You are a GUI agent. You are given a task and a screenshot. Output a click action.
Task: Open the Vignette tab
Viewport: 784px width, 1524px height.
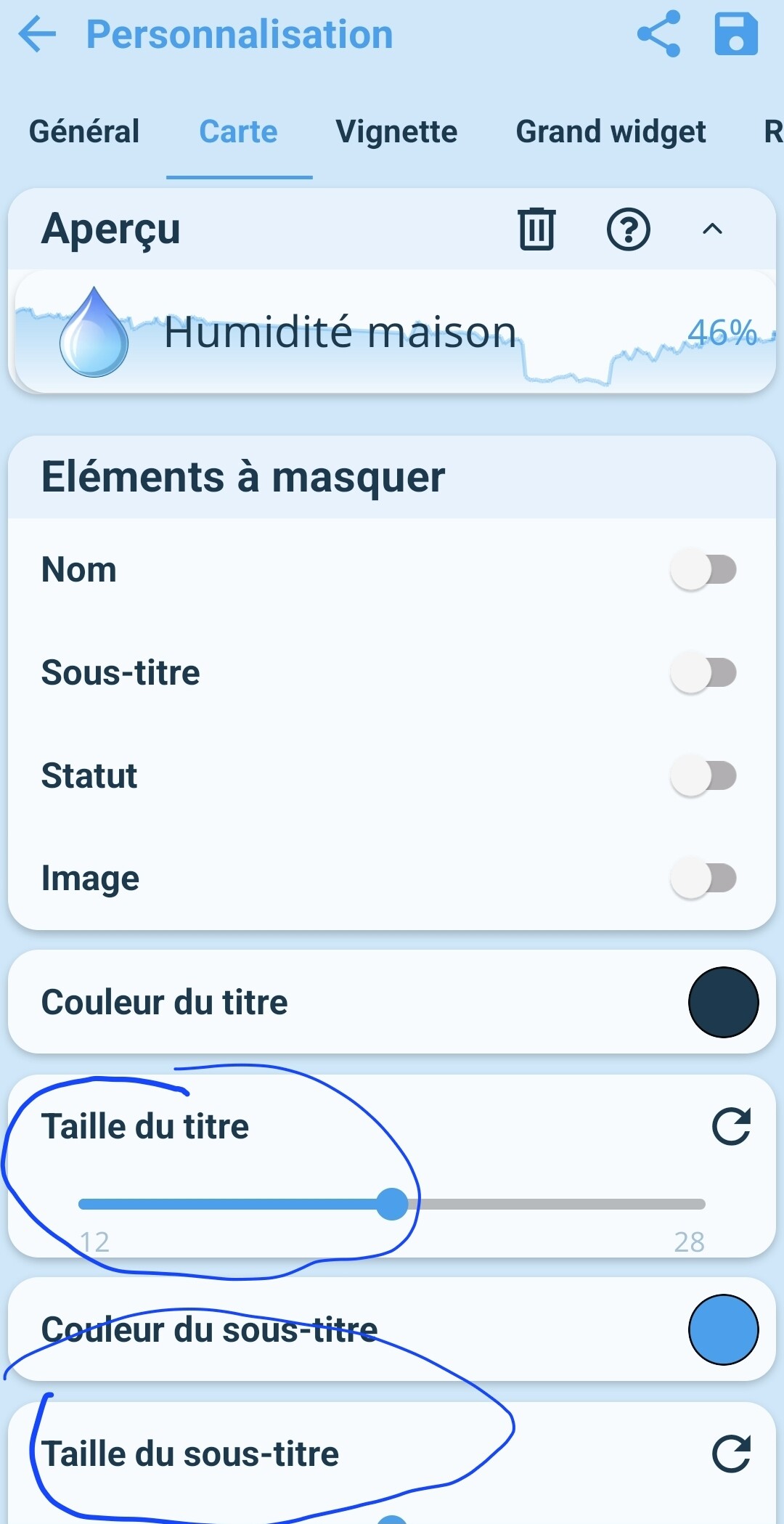[396, 132]
